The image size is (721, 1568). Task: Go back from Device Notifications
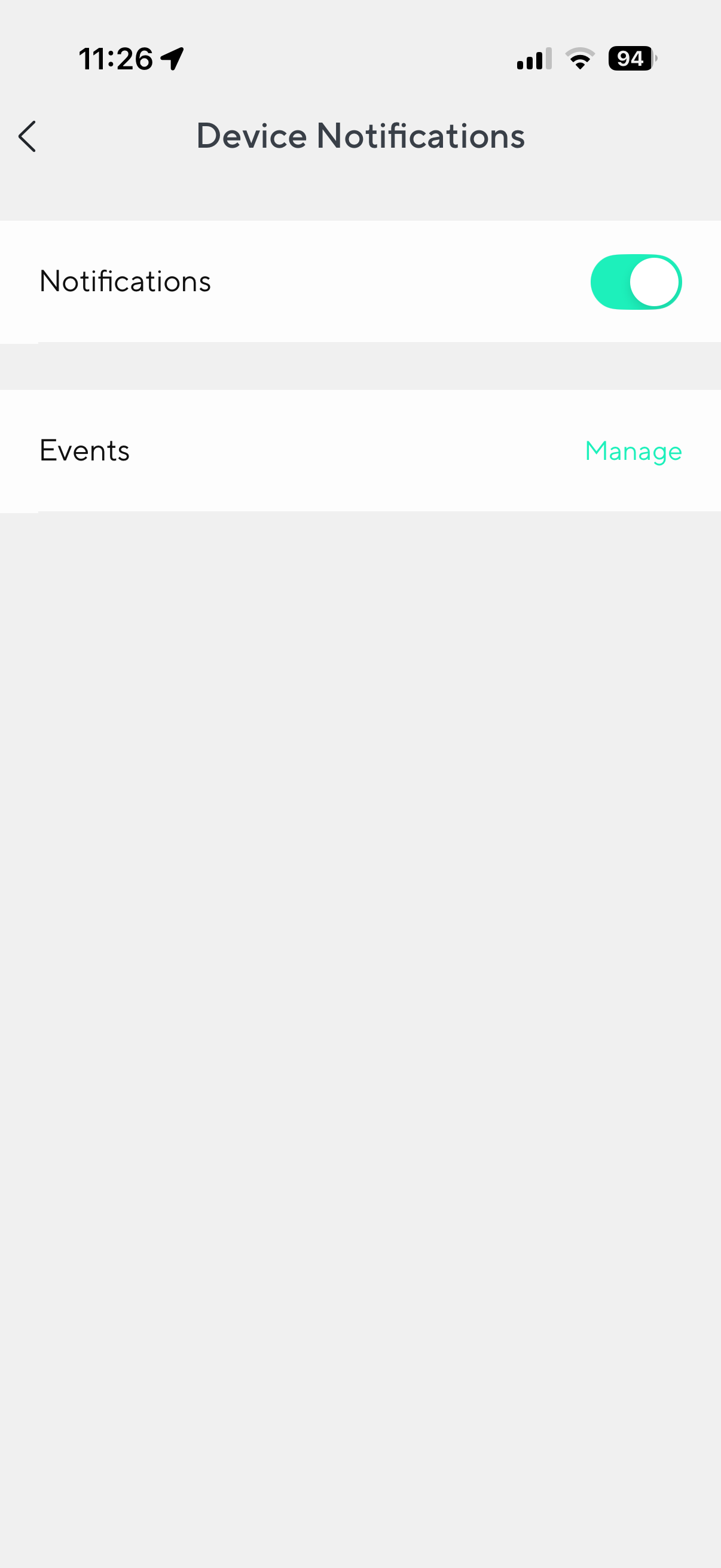28,136
